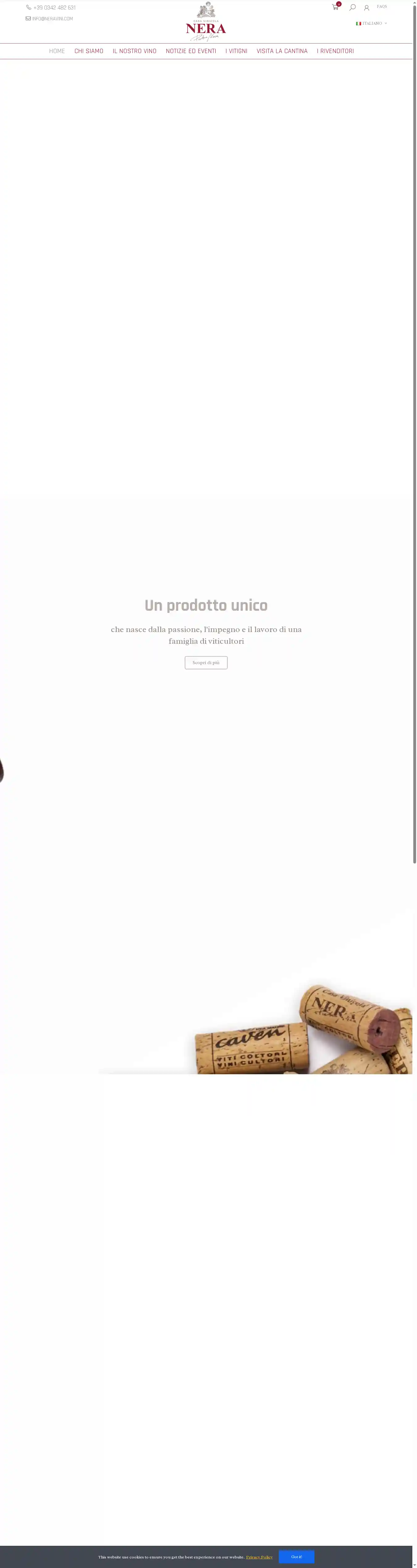
Task: Go to the Home menu item
Action: [x=57, y=51]
